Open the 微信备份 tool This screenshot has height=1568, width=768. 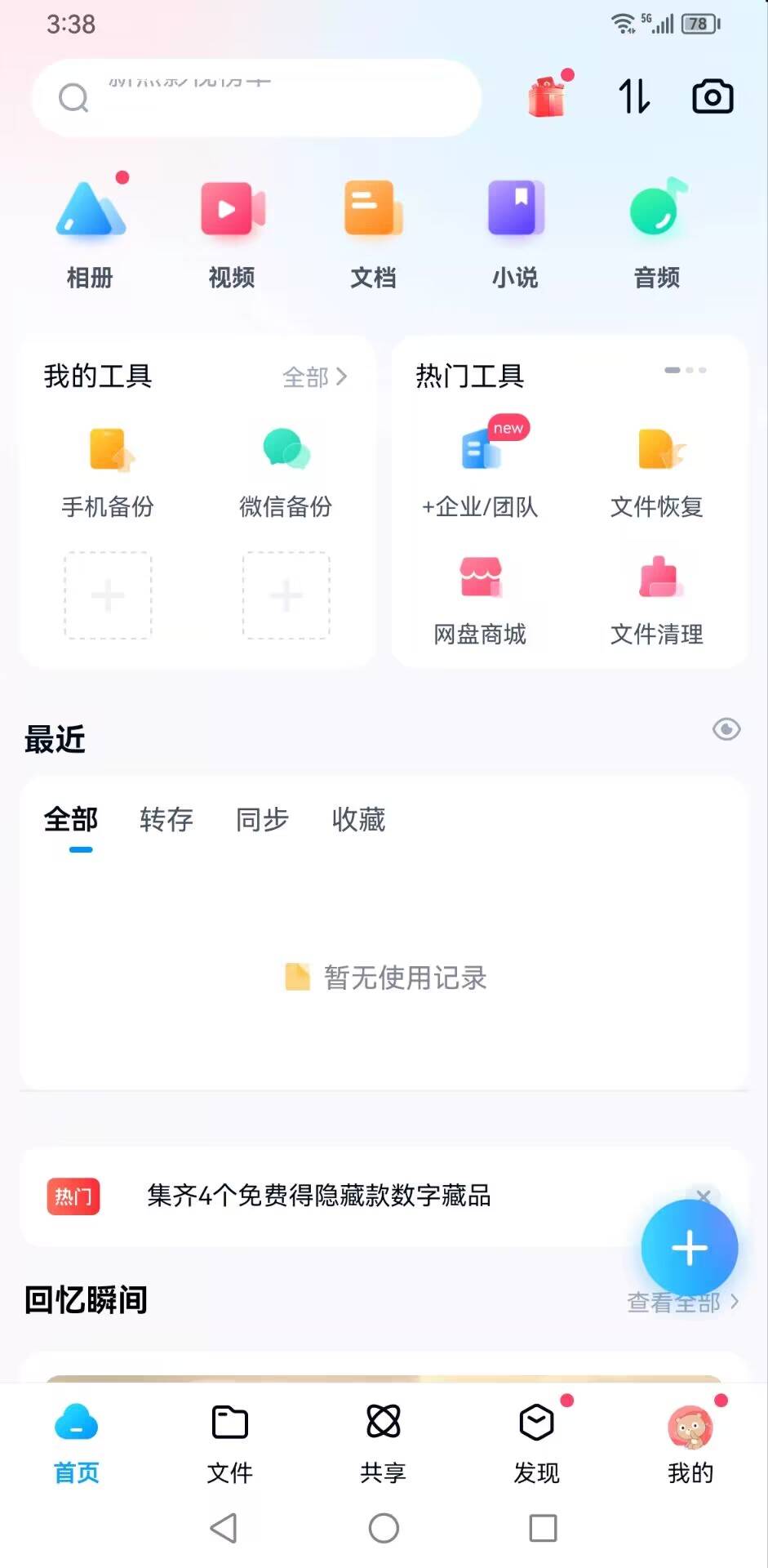pyautogui.click(x=286, y=471)
